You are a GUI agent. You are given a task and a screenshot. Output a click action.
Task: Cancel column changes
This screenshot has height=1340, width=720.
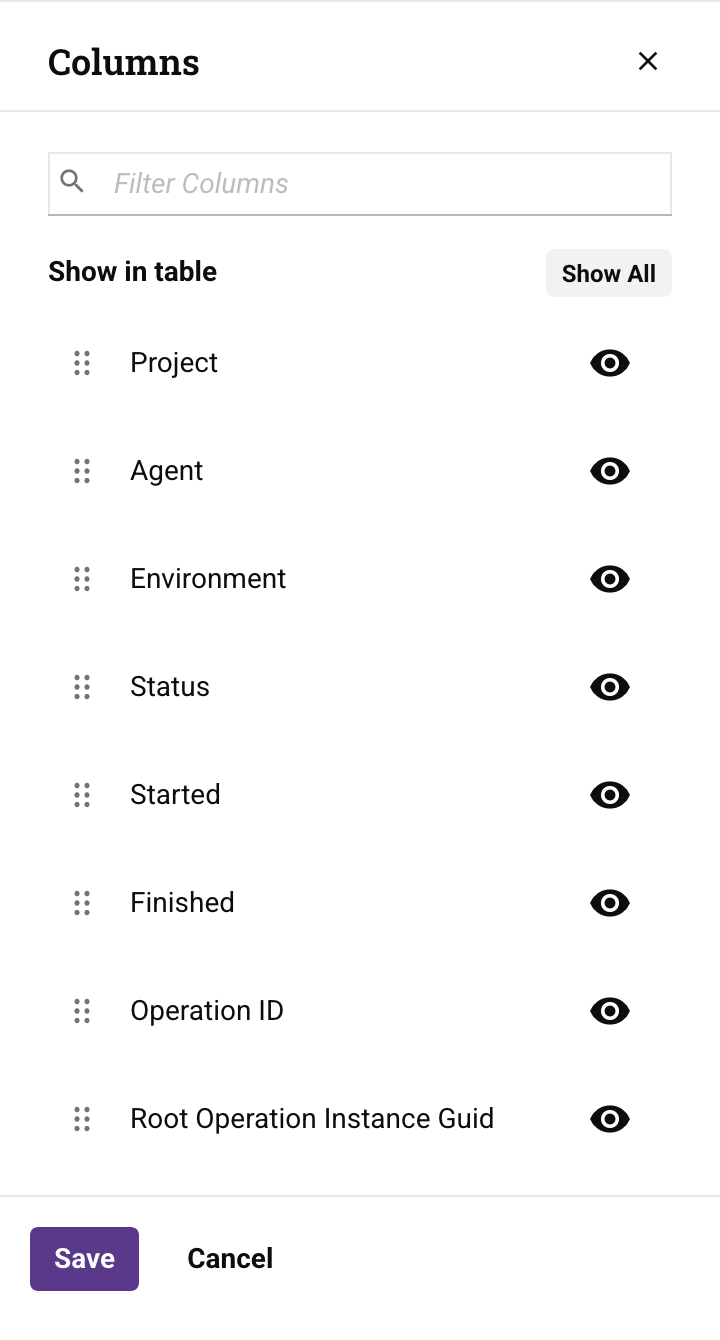click(x=230, y=1259)
